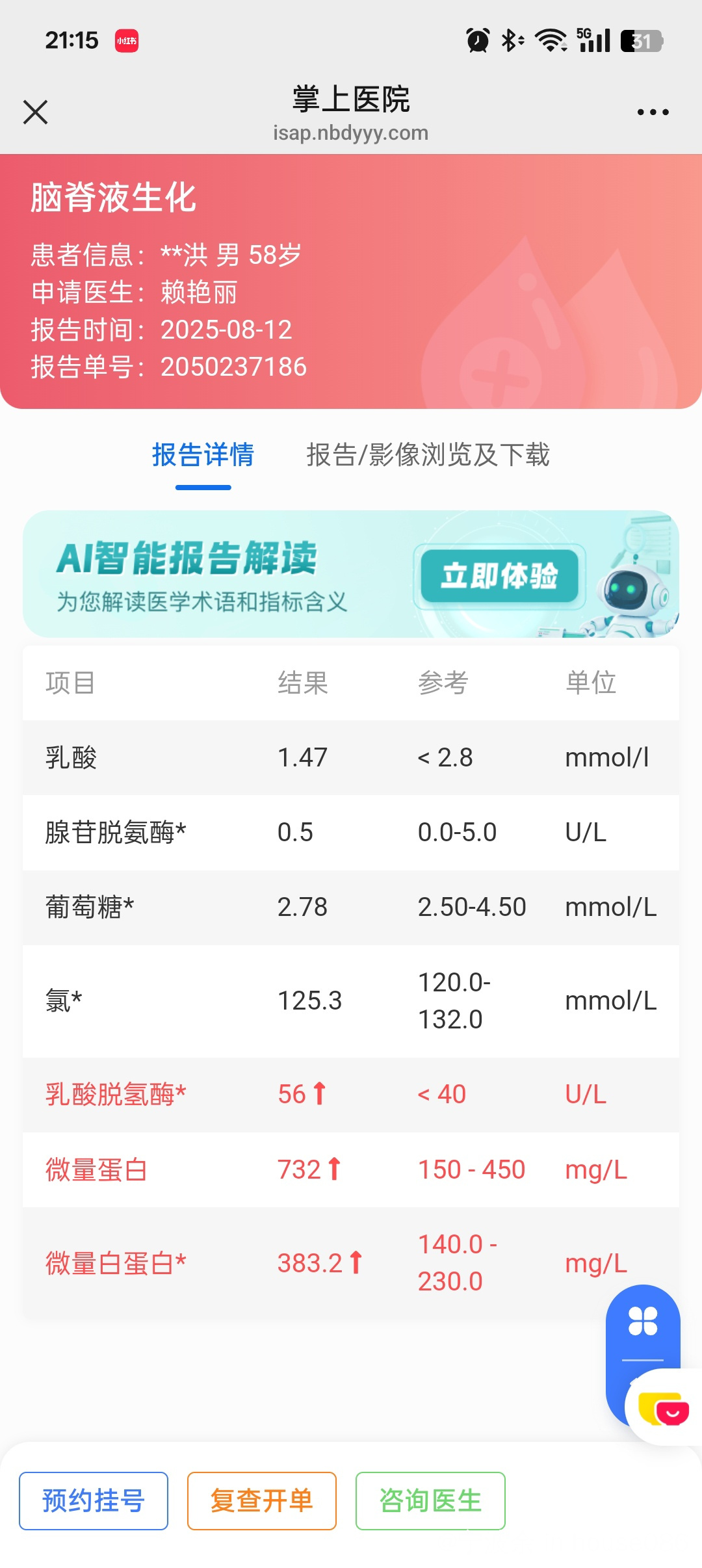This screenshot has height=1568, width=702.
Task: Open the yellow chat assistant bubble
Action: click(664, 1408)
